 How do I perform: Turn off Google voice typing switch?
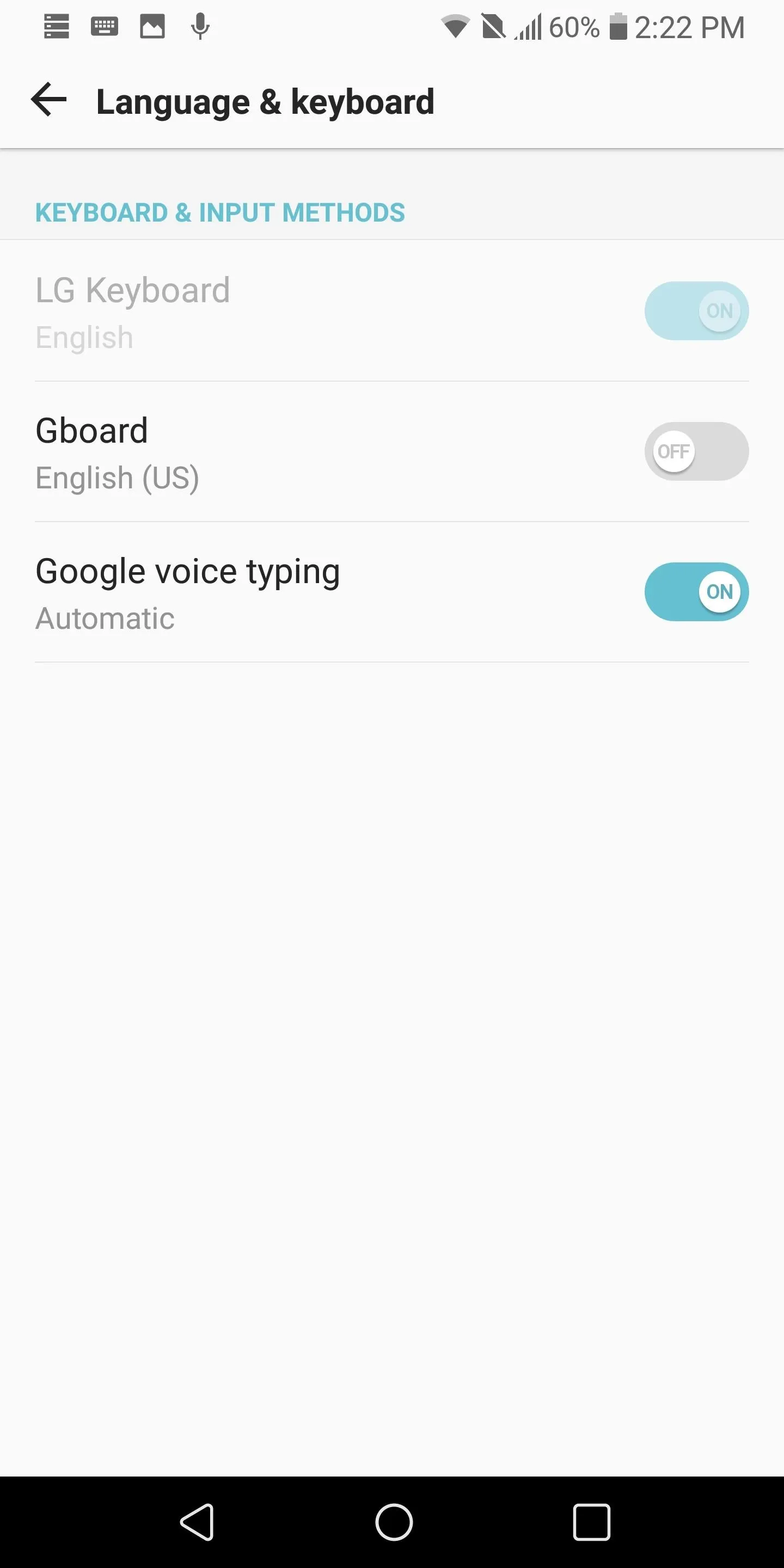pos(696,592)
